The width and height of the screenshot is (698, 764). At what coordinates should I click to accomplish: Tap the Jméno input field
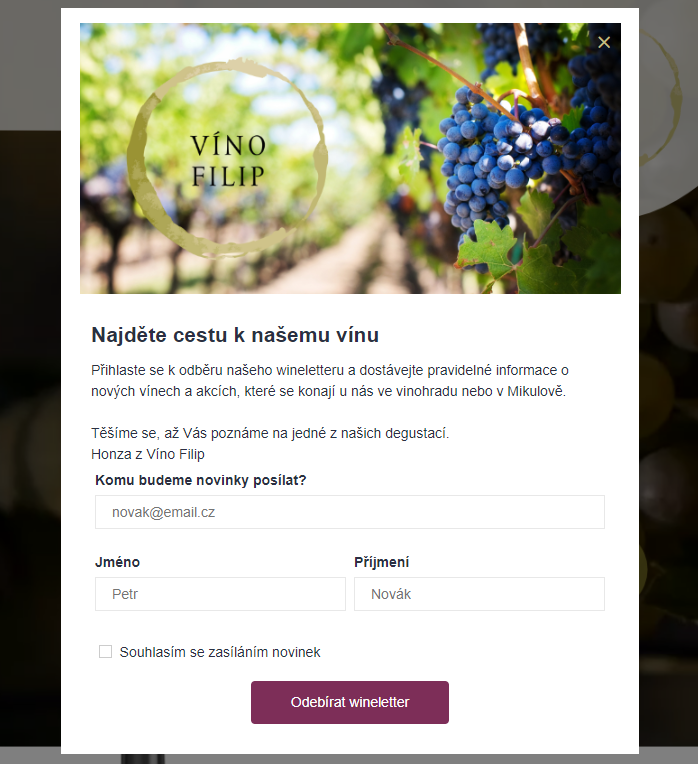pos(220,594)
